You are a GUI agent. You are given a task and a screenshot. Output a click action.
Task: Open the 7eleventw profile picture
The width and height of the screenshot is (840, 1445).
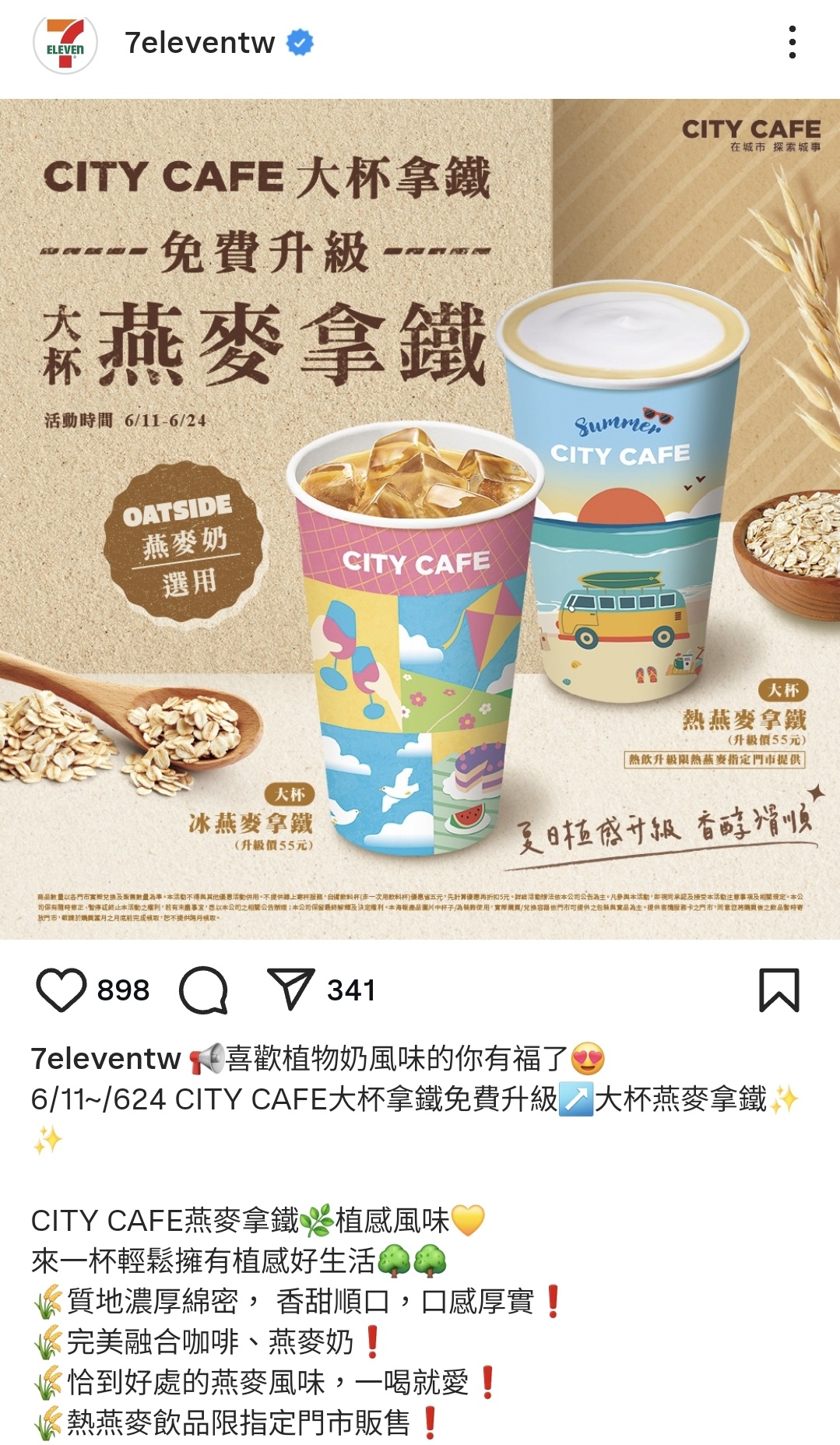(x=65, y=44)
